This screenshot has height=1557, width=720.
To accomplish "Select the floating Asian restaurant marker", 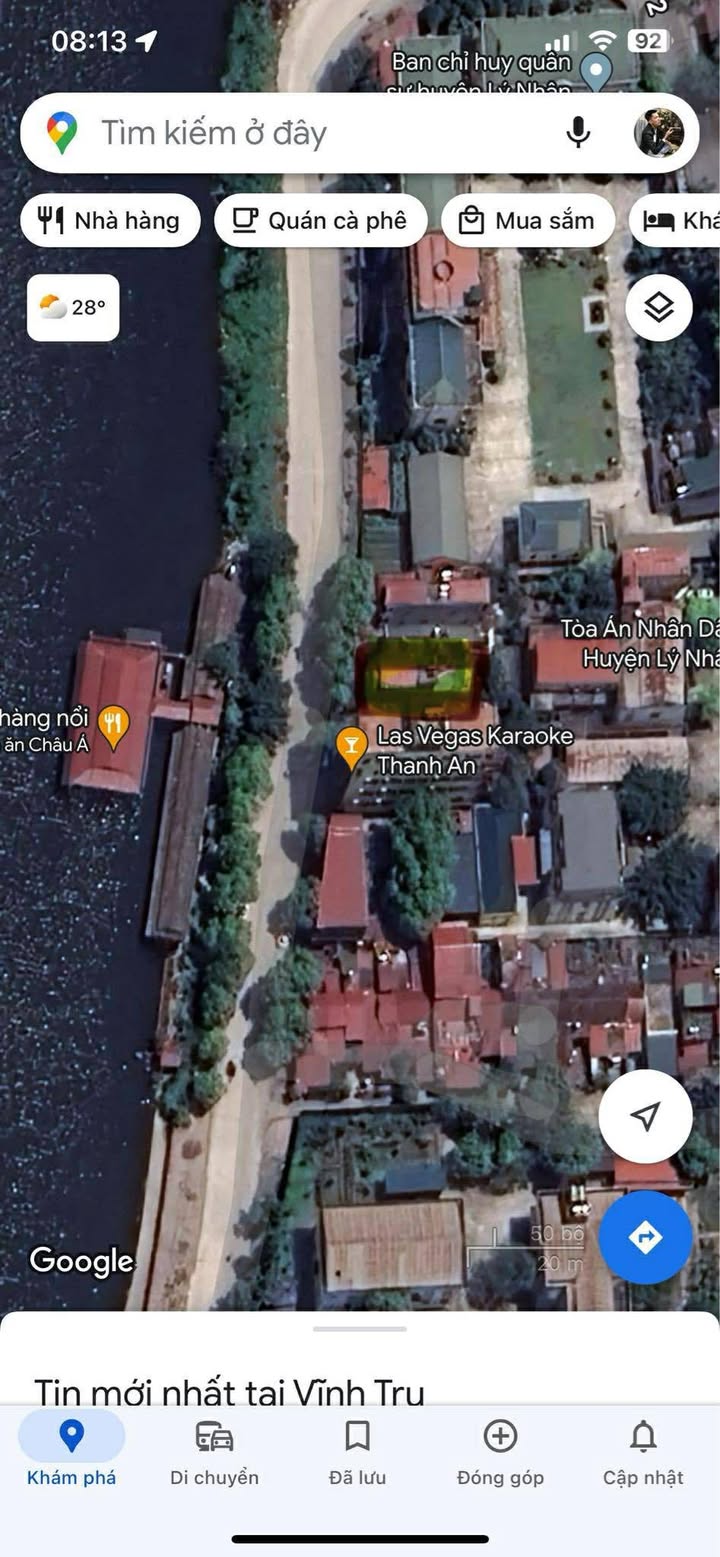I will click(115, 725).
